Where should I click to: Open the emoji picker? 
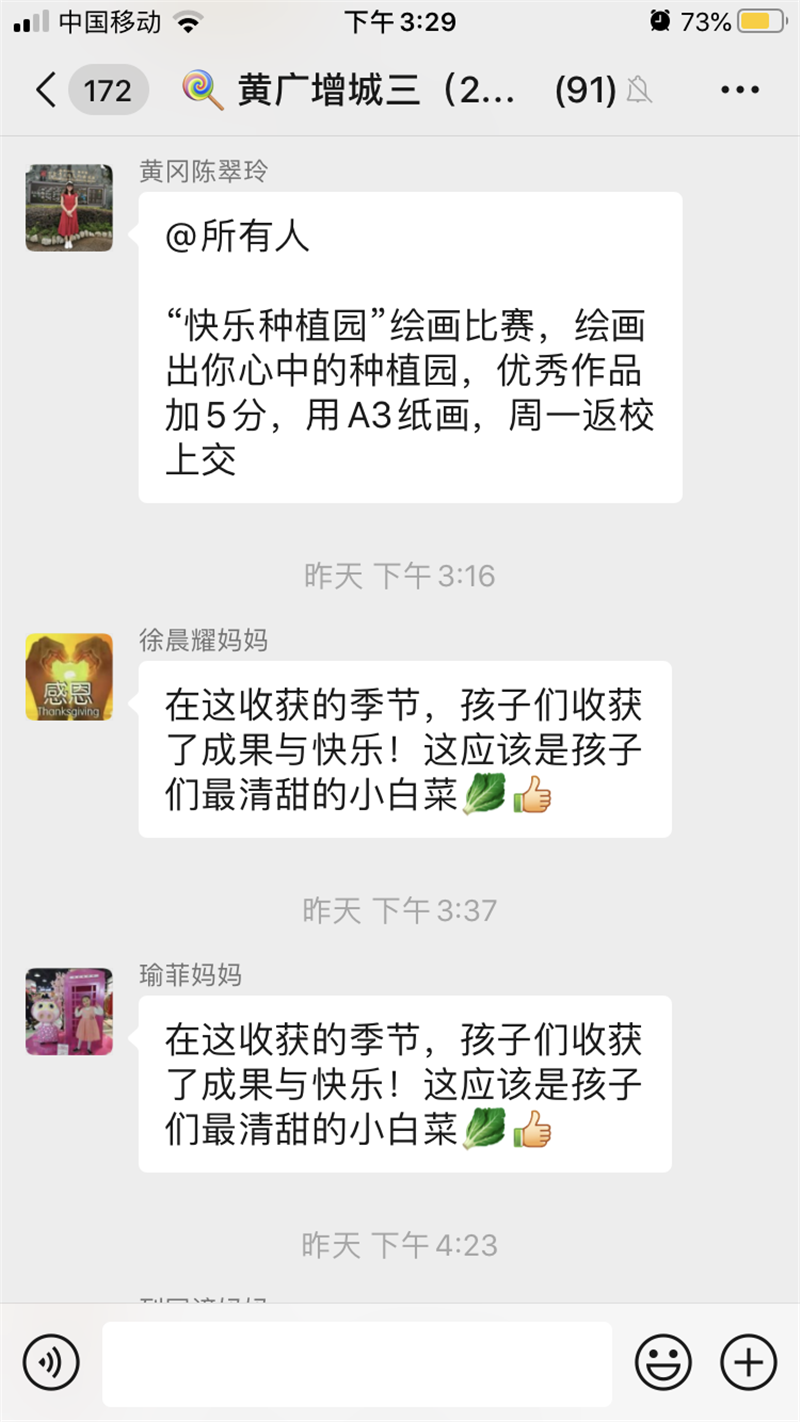tap(663, 1362)
